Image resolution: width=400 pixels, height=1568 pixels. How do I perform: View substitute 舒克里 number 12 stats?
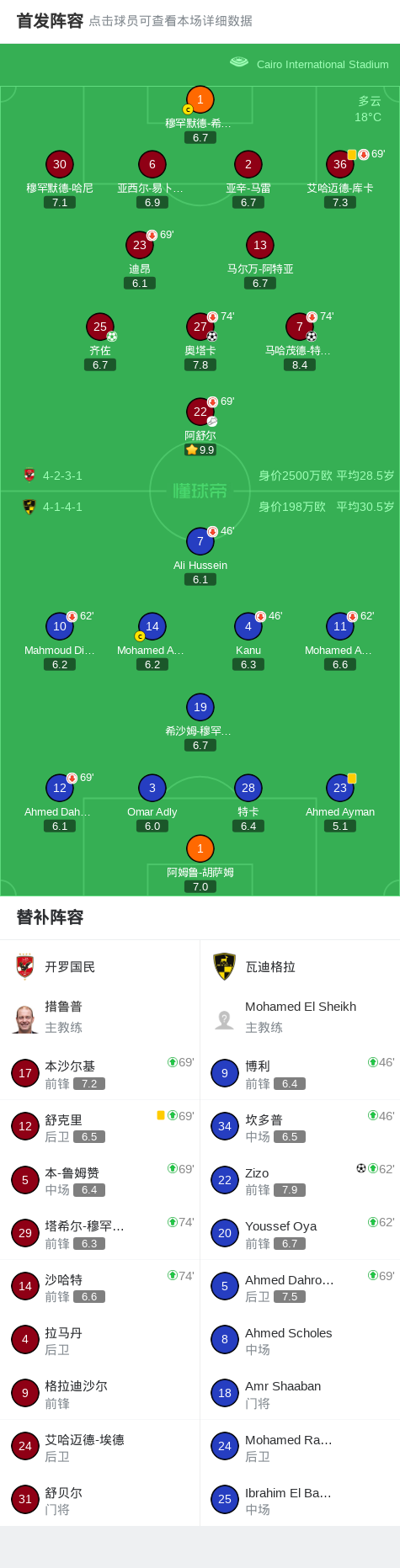click(100, 1126)
